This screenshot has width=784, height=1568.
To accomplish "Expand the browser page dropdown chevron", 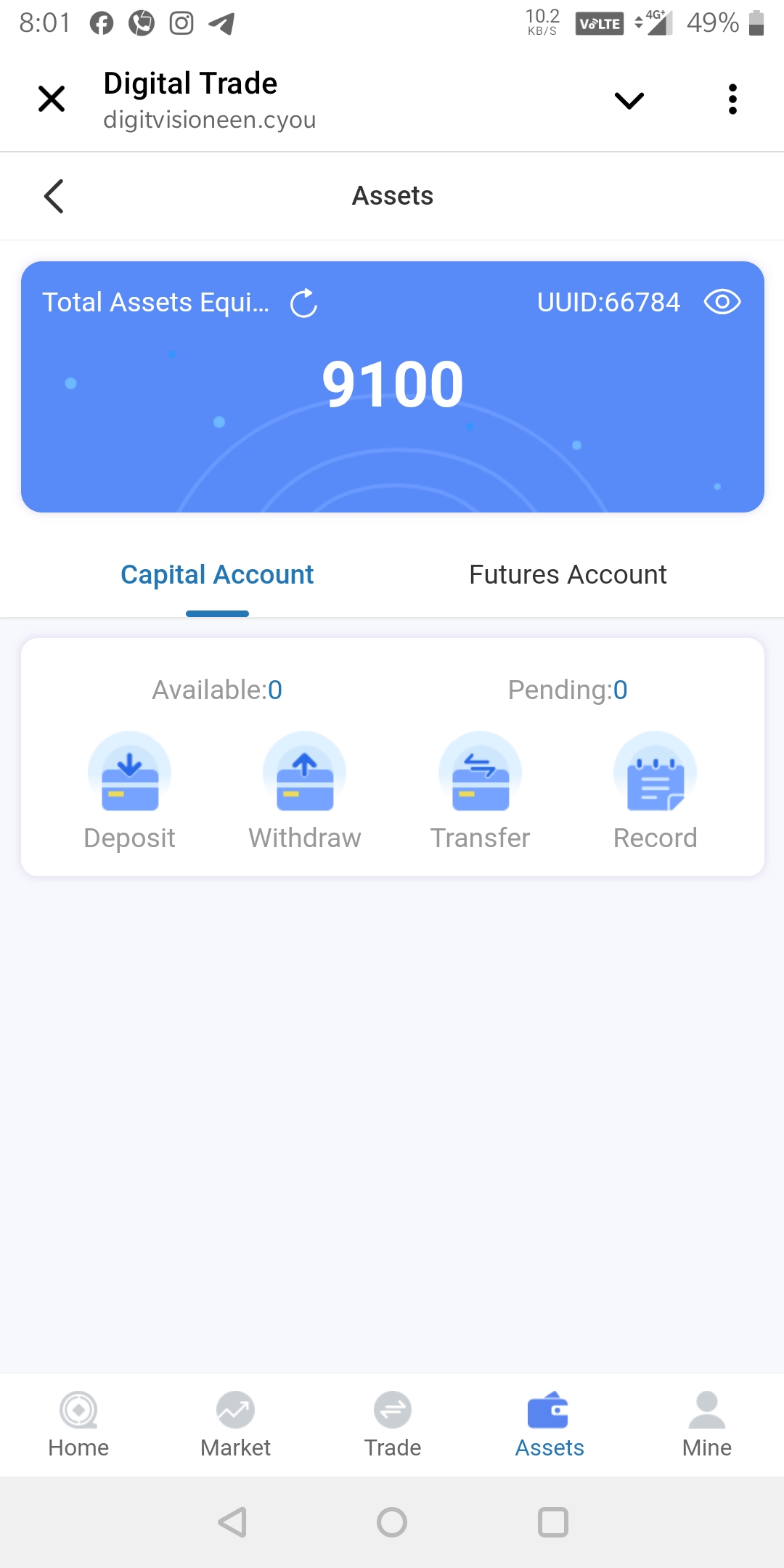I will [629, 99].
